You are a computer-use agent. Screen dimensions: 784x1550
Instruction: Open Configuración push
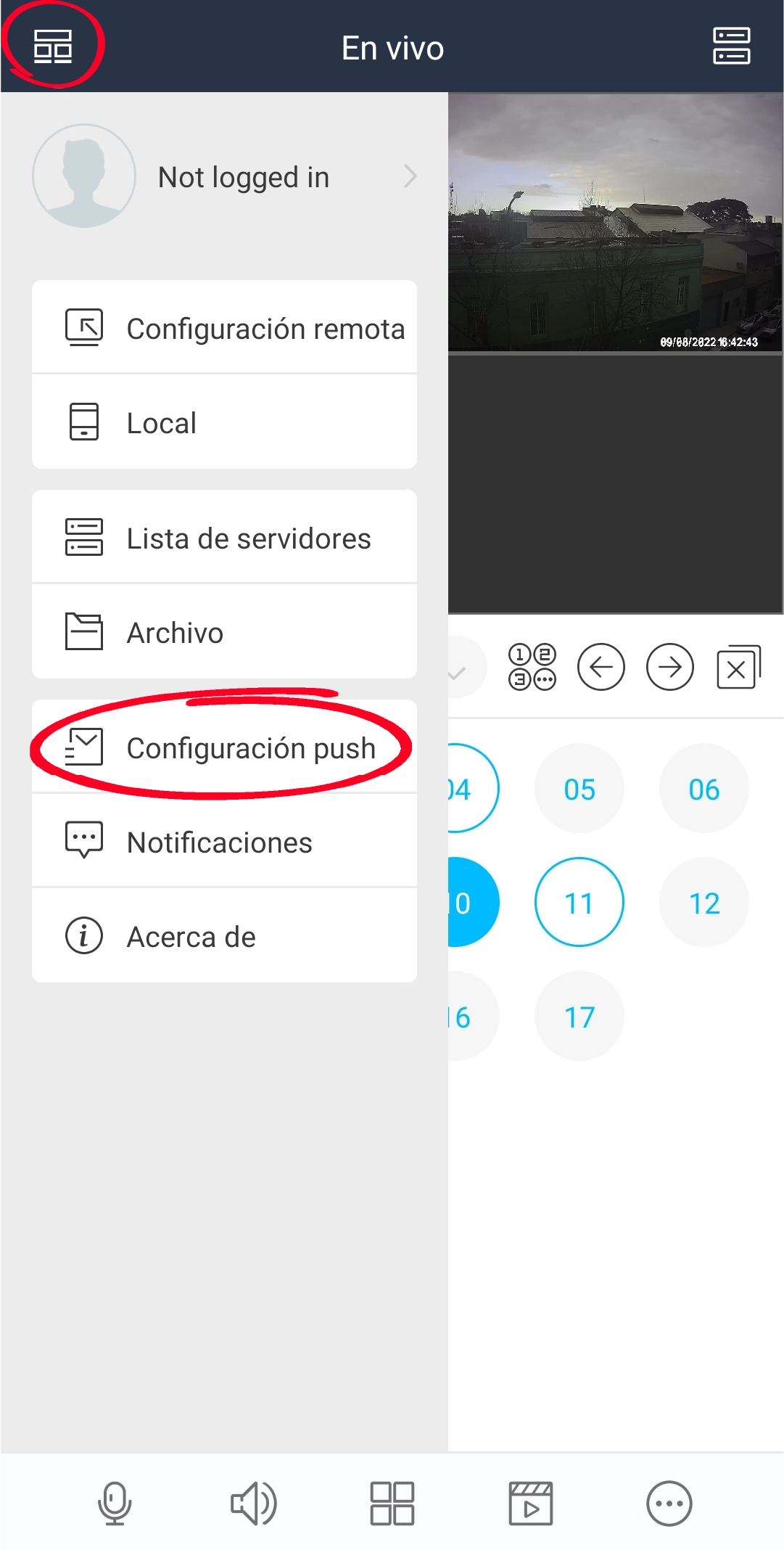(225, 747)
